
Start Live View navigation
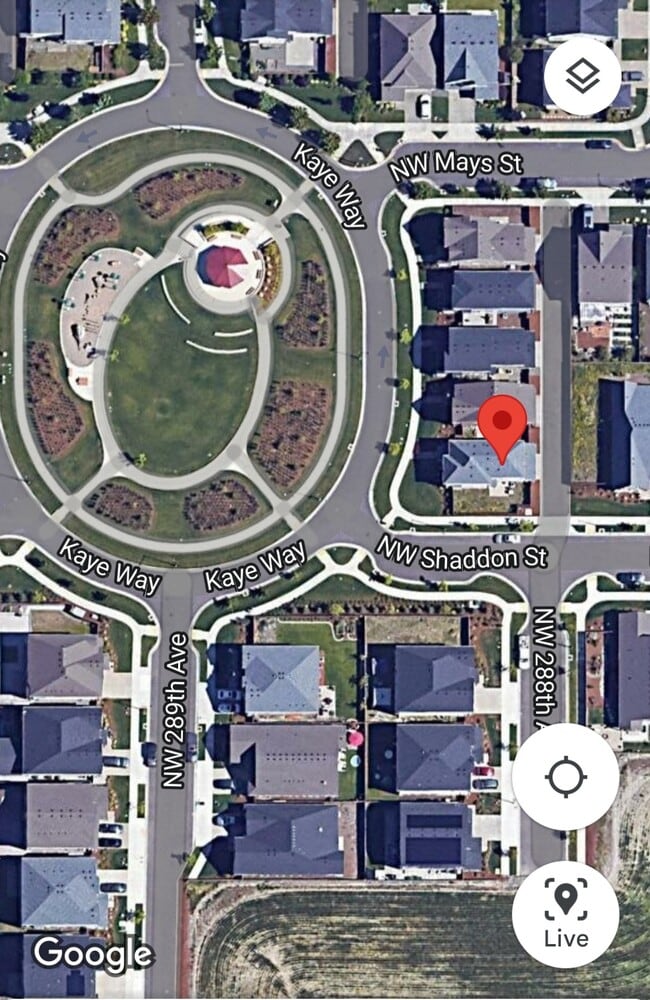tap(565, 914)
